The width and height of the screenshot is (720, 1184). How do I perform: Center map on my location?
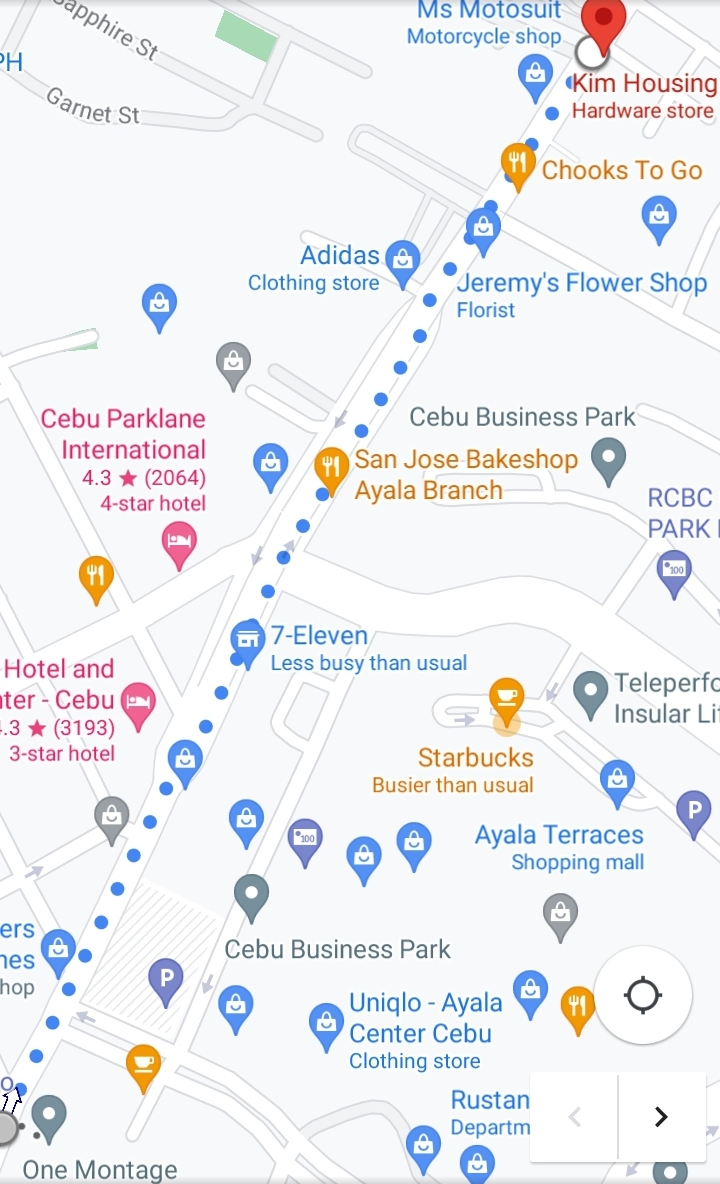click(642, 995)
